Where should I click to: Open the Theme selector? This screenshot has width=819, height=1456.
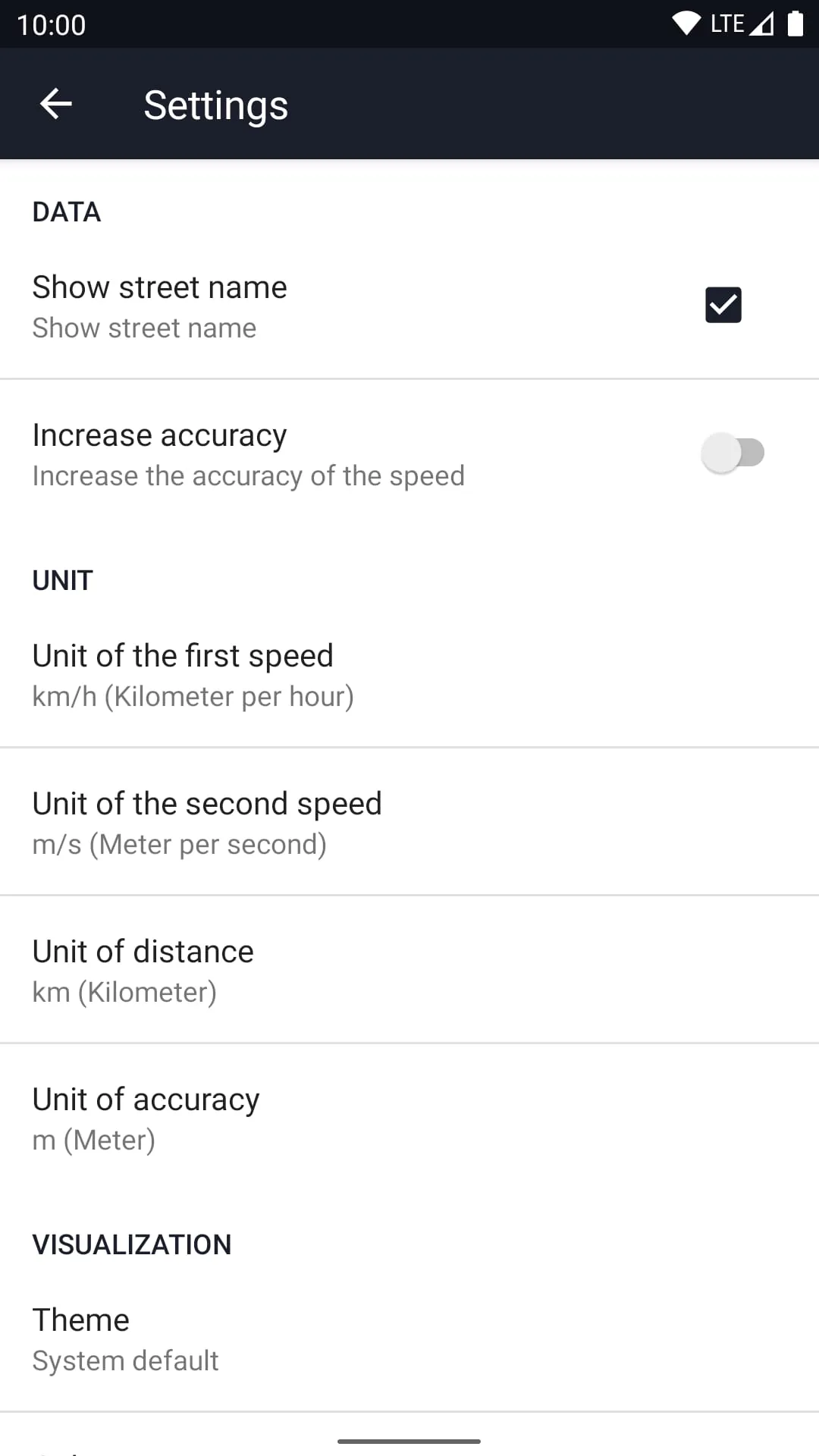coord(80,1337)
